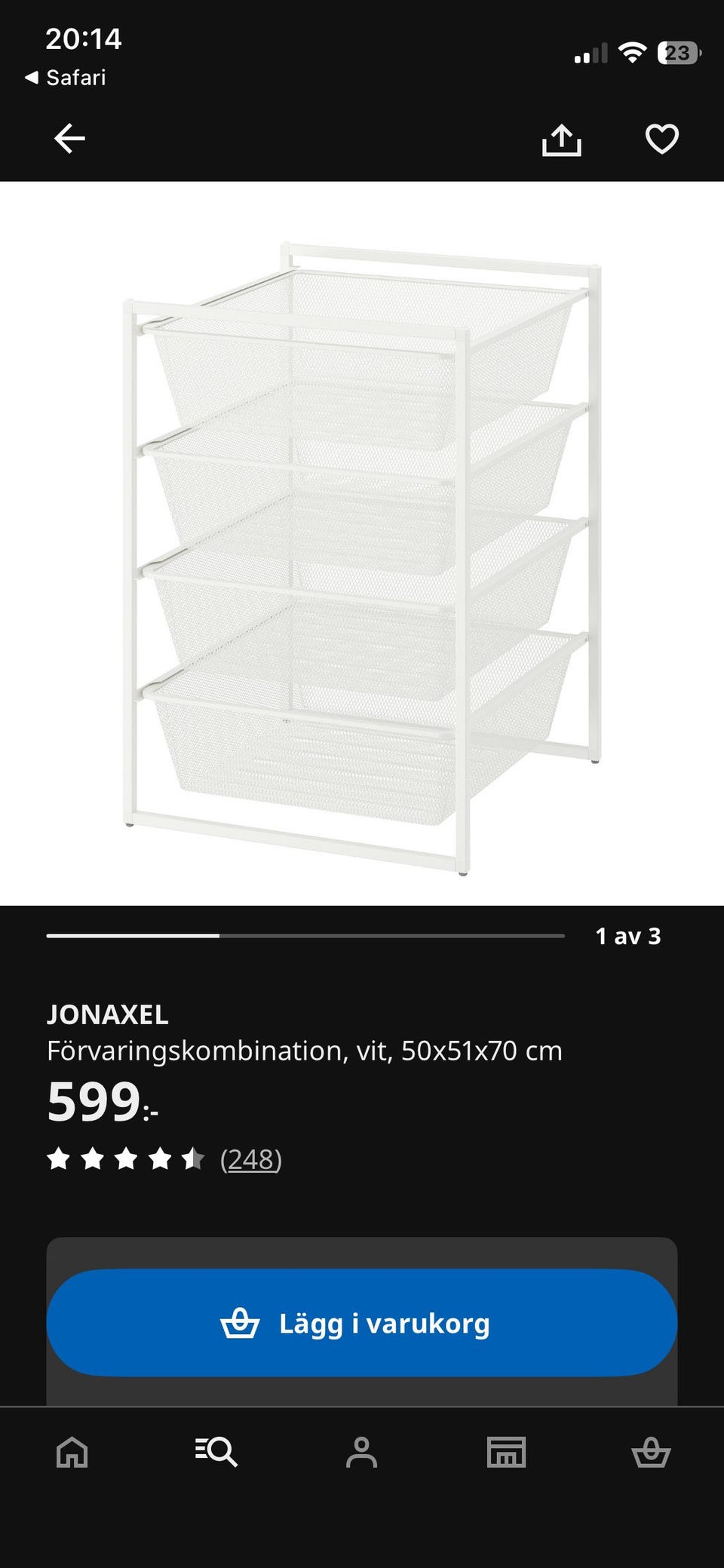Open the search and browse tab
The height and width of the screenshot is (1568, 724).
(216, 1451)
